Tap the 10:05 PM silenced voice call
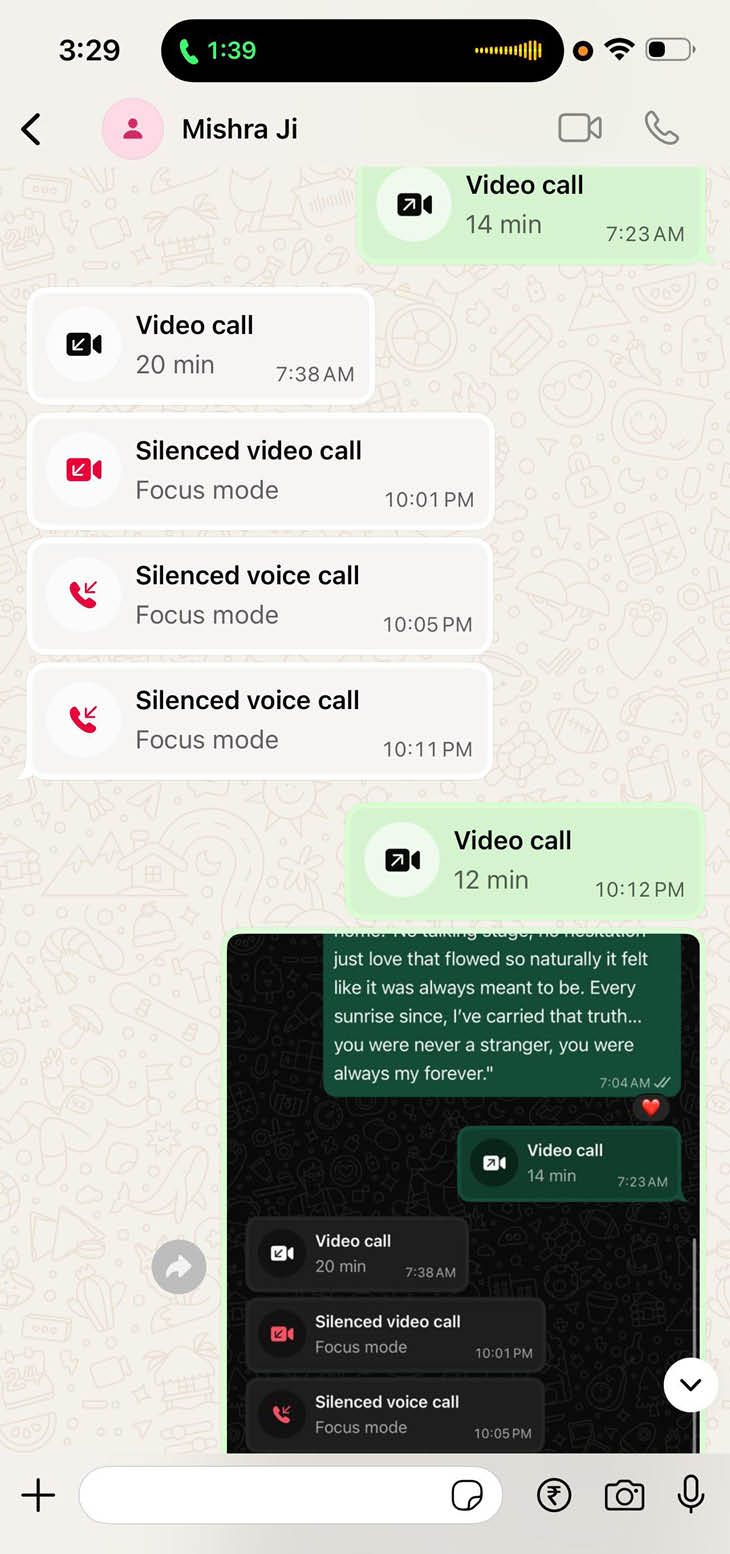This screenshot has height=1554, width=730. coord(260,596)
